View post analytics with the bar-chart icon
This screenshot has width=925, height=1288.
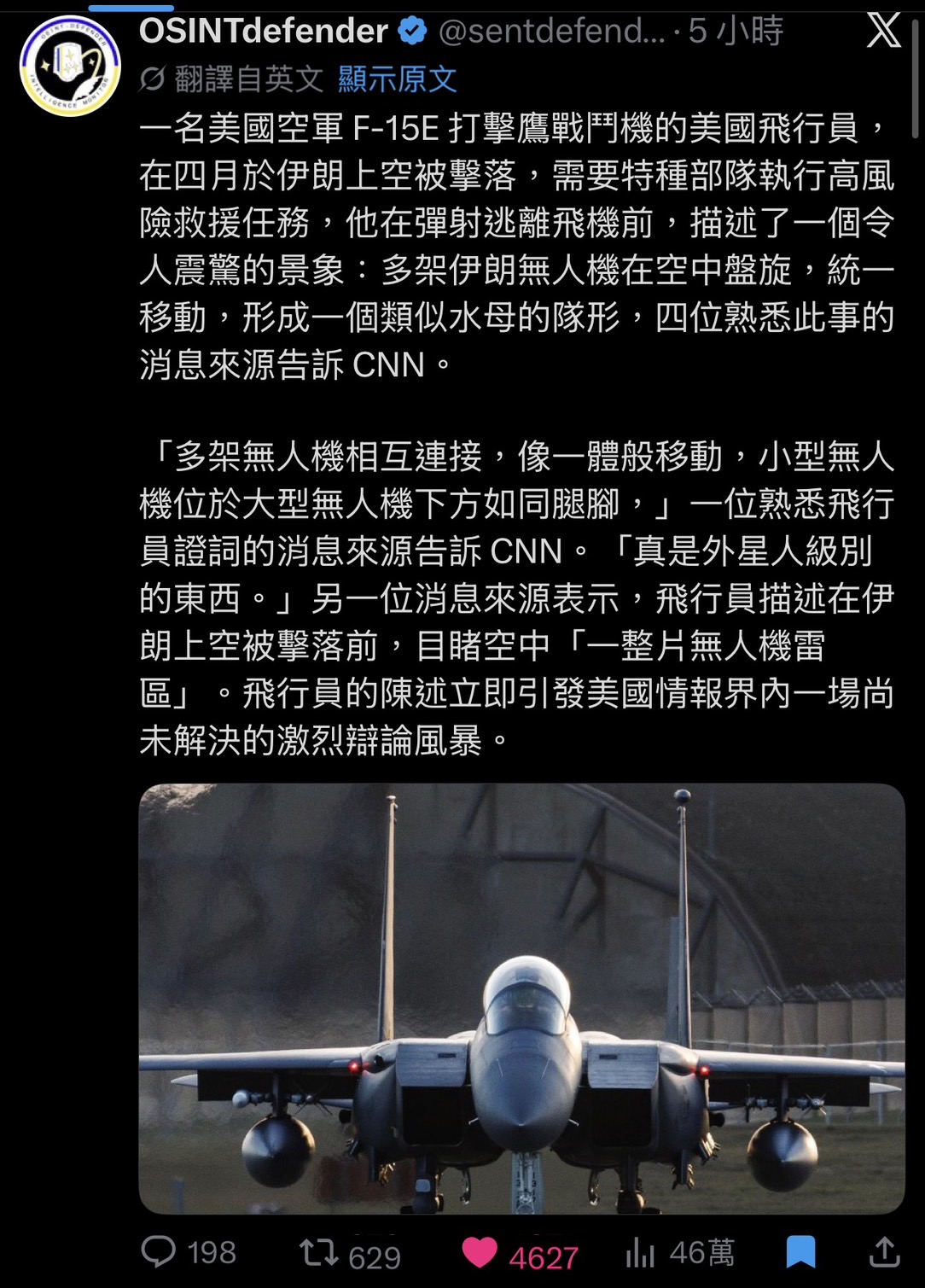click(x=640, y=1252)
